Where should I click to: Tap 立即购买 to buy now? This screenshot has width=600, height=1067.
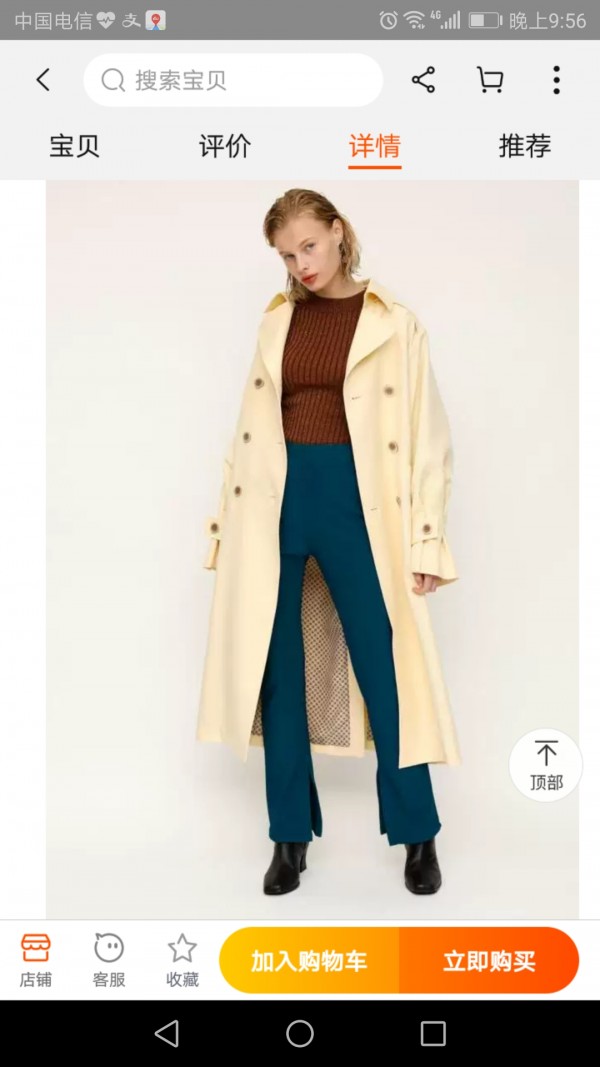pyautogui.click(x=489, y=960)
